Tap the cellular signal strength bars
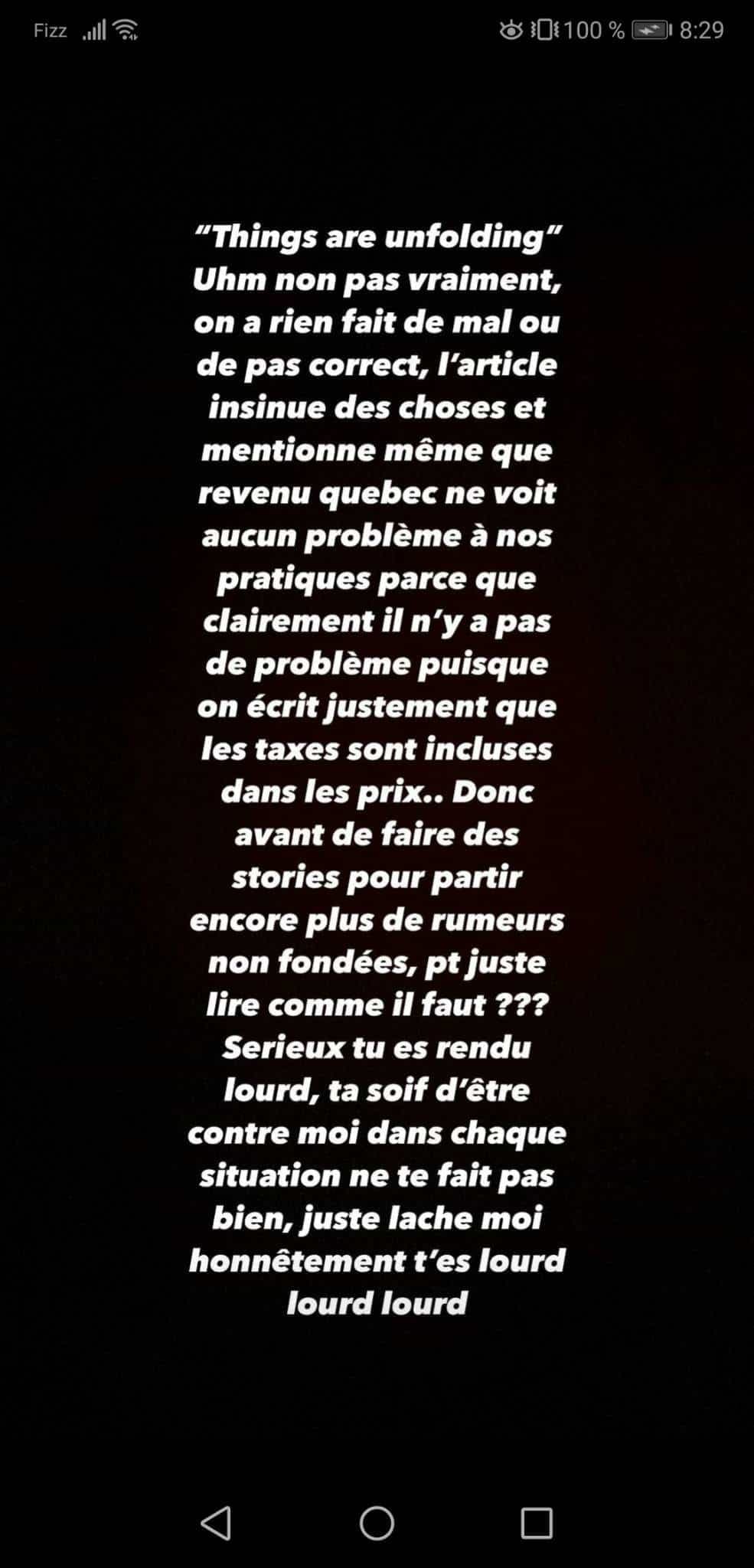754x1568 pixels. click(x=96, y=29)
